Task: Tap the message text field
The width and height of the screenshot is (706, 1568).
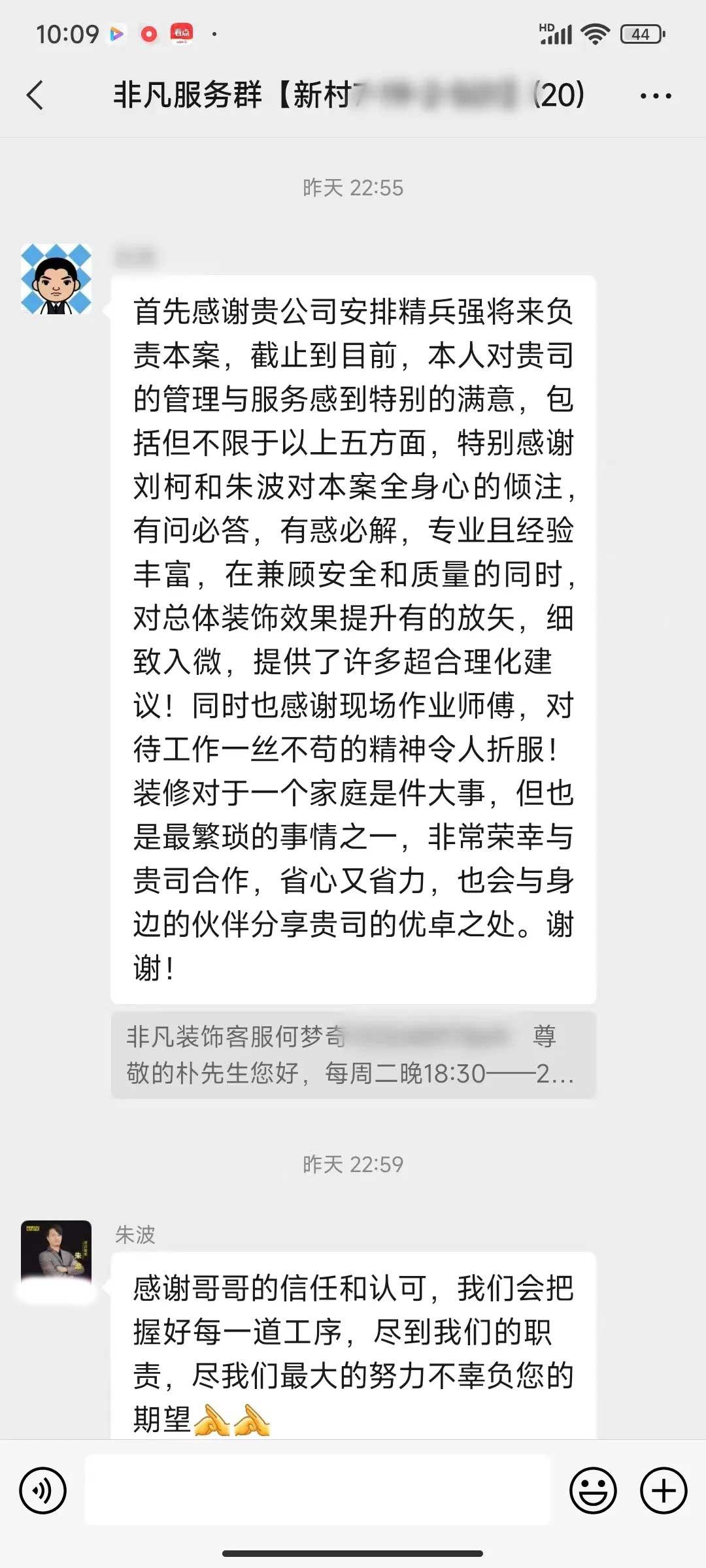Action: (318, 1490)
